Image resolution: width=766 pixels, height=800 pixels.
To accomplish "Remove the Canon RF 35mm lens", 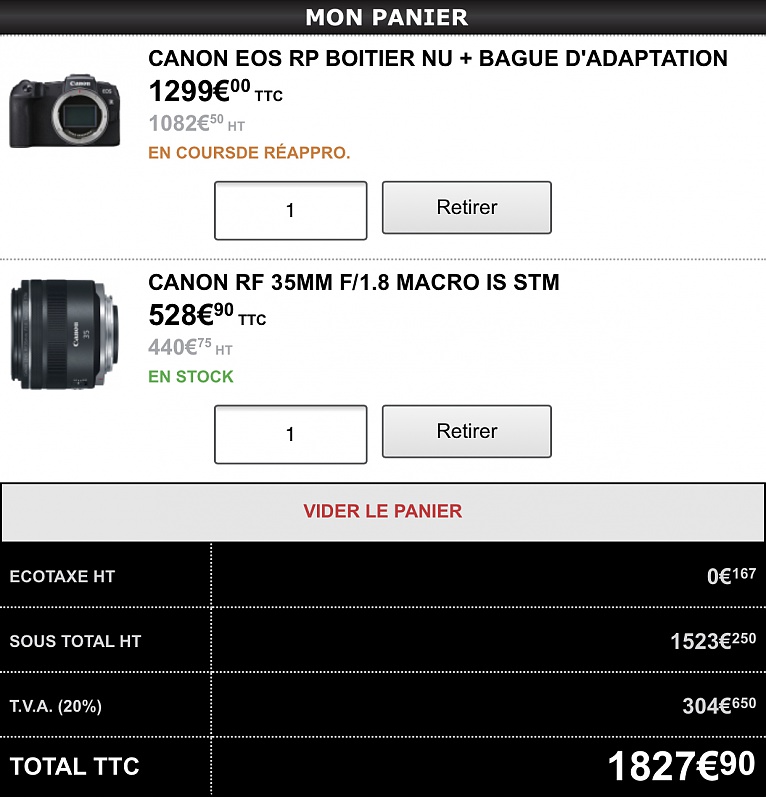I will (x=467, y=432).
